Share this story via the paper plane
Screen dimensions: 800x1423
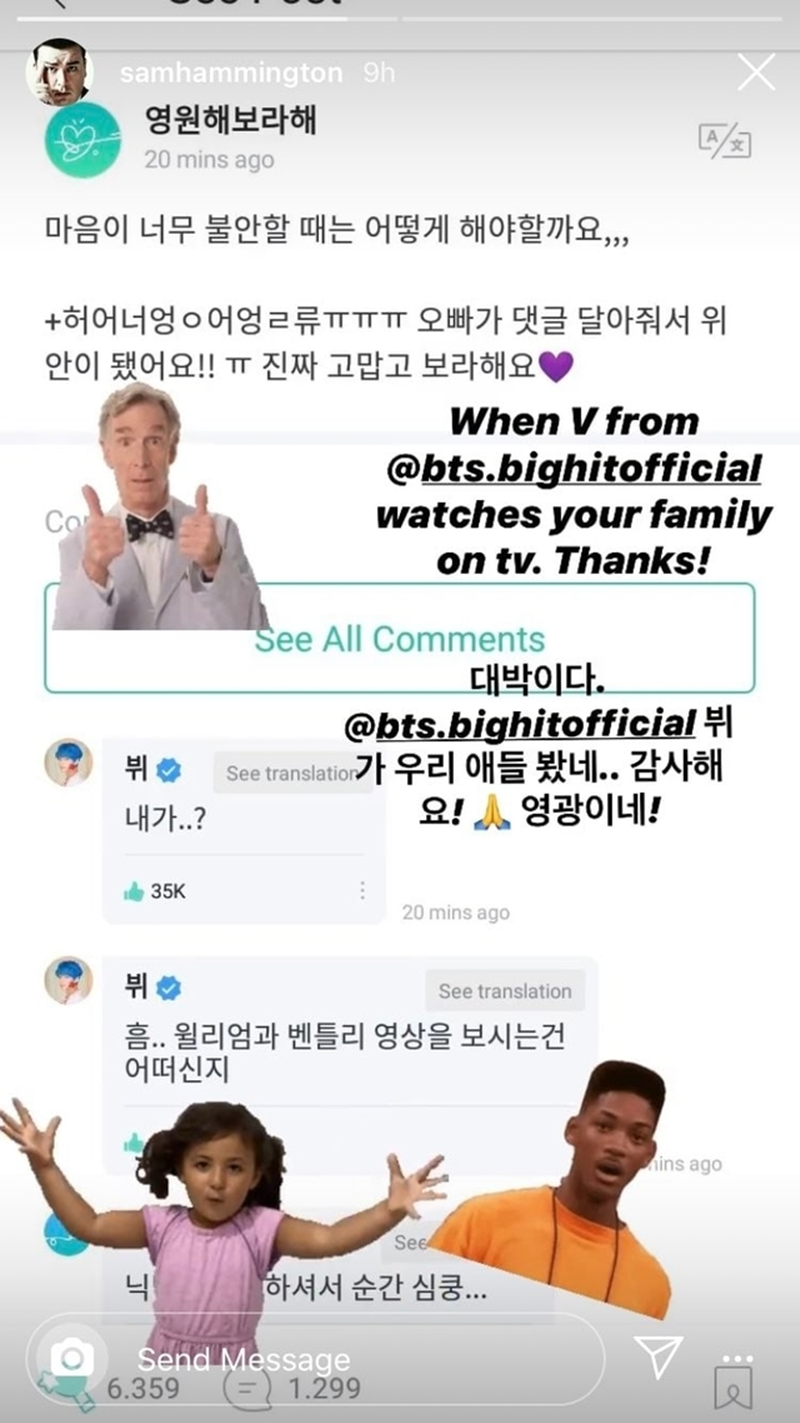tap(658, 1357)
